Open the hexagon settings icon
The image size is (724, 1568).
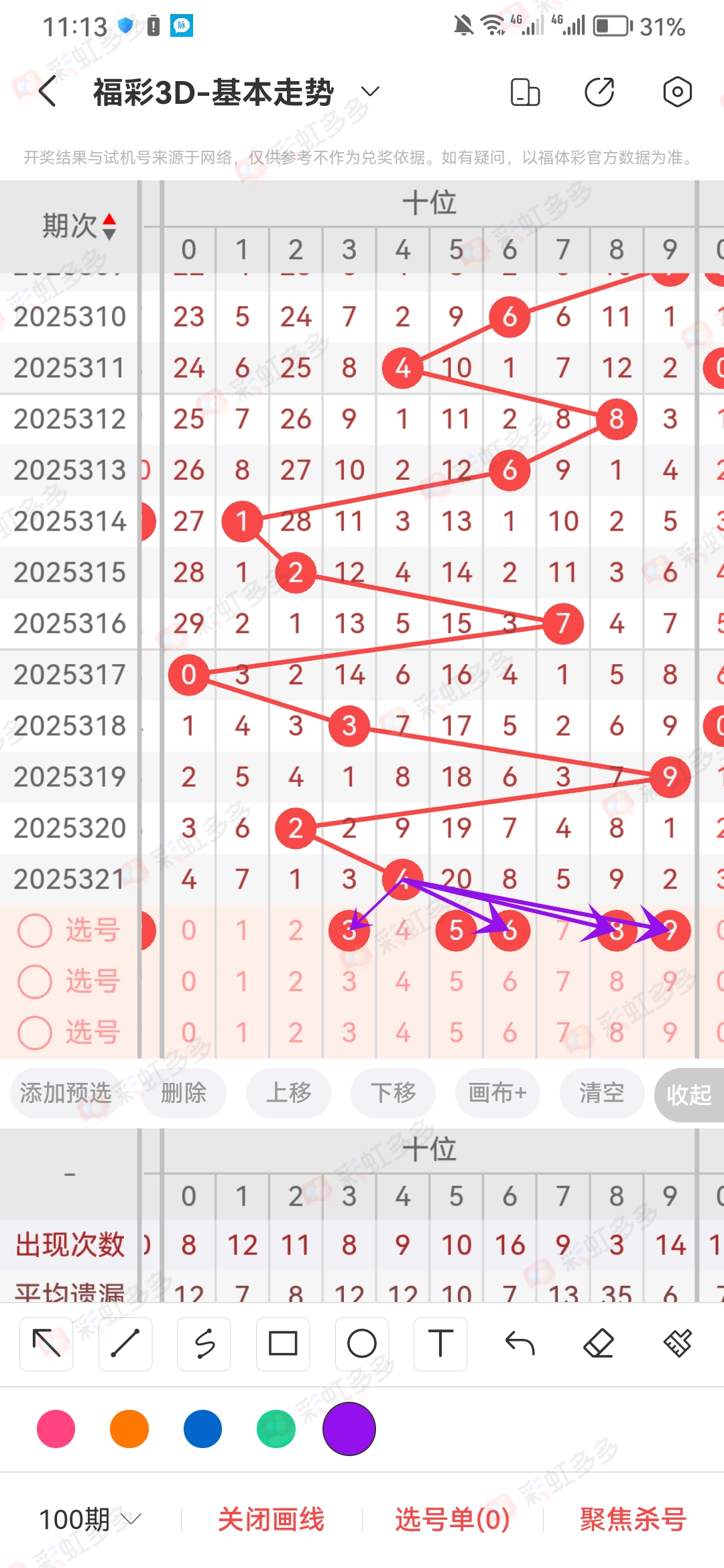click(677, 92)
